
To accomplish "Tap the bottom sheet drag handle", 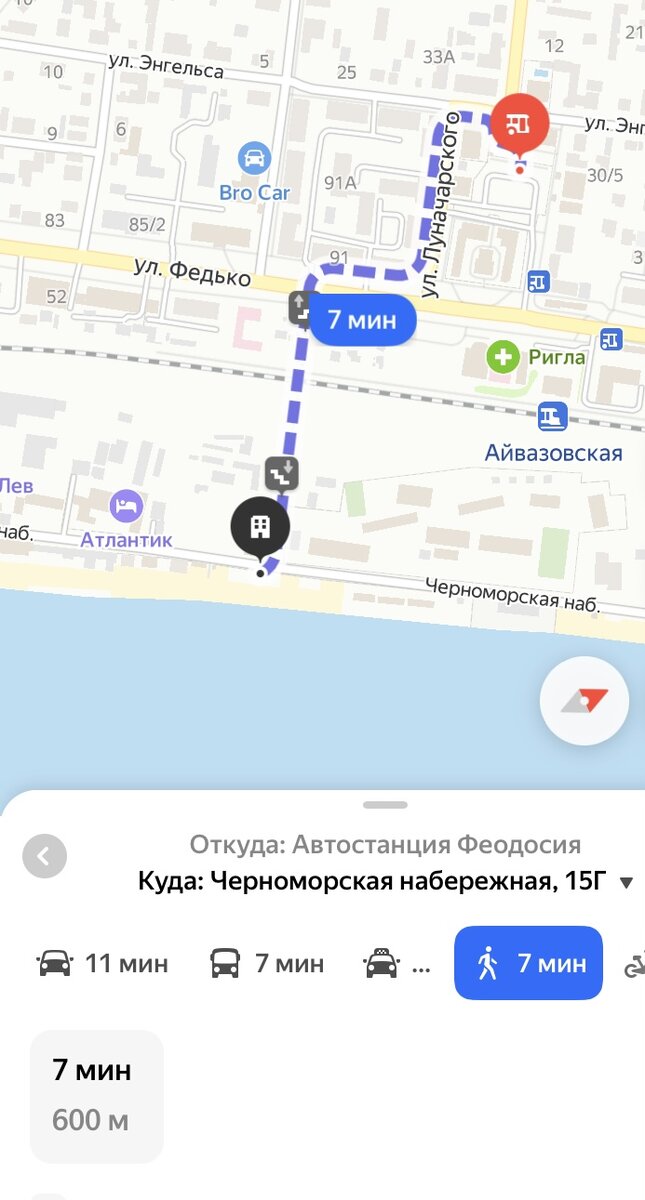I will tap(385, 804).
